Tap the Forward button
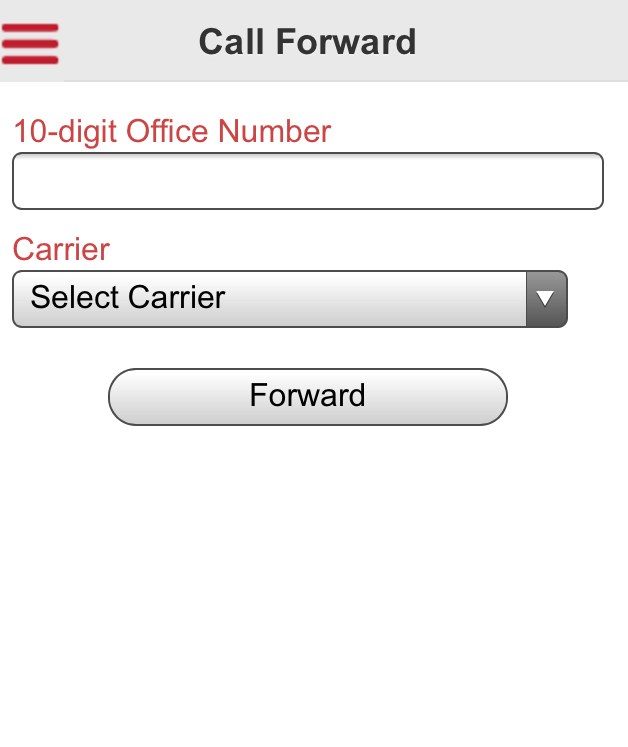628x747 pixels. pos(307,397)
